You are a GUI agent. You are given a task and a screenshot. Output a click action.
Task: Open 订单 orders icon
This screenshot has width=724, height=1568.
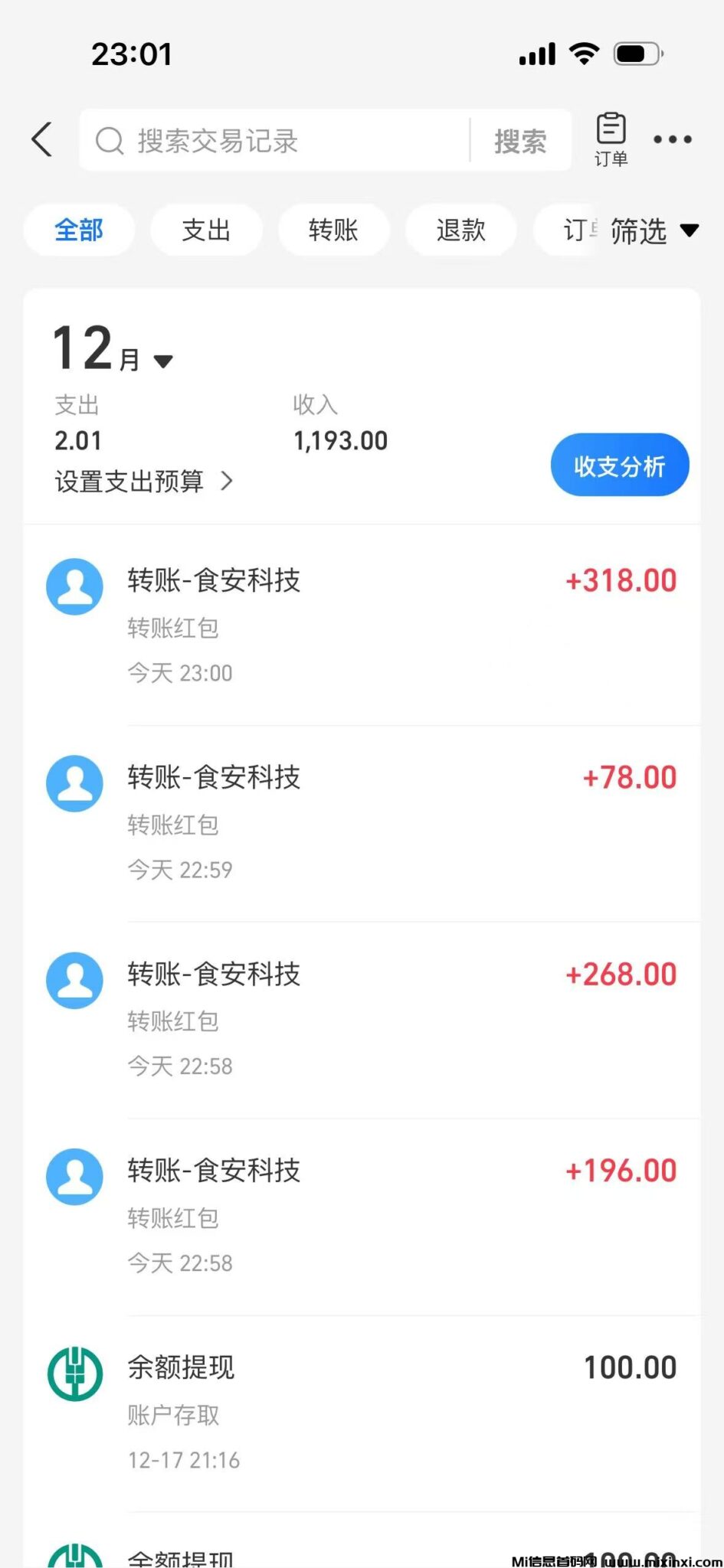[611, 138]
